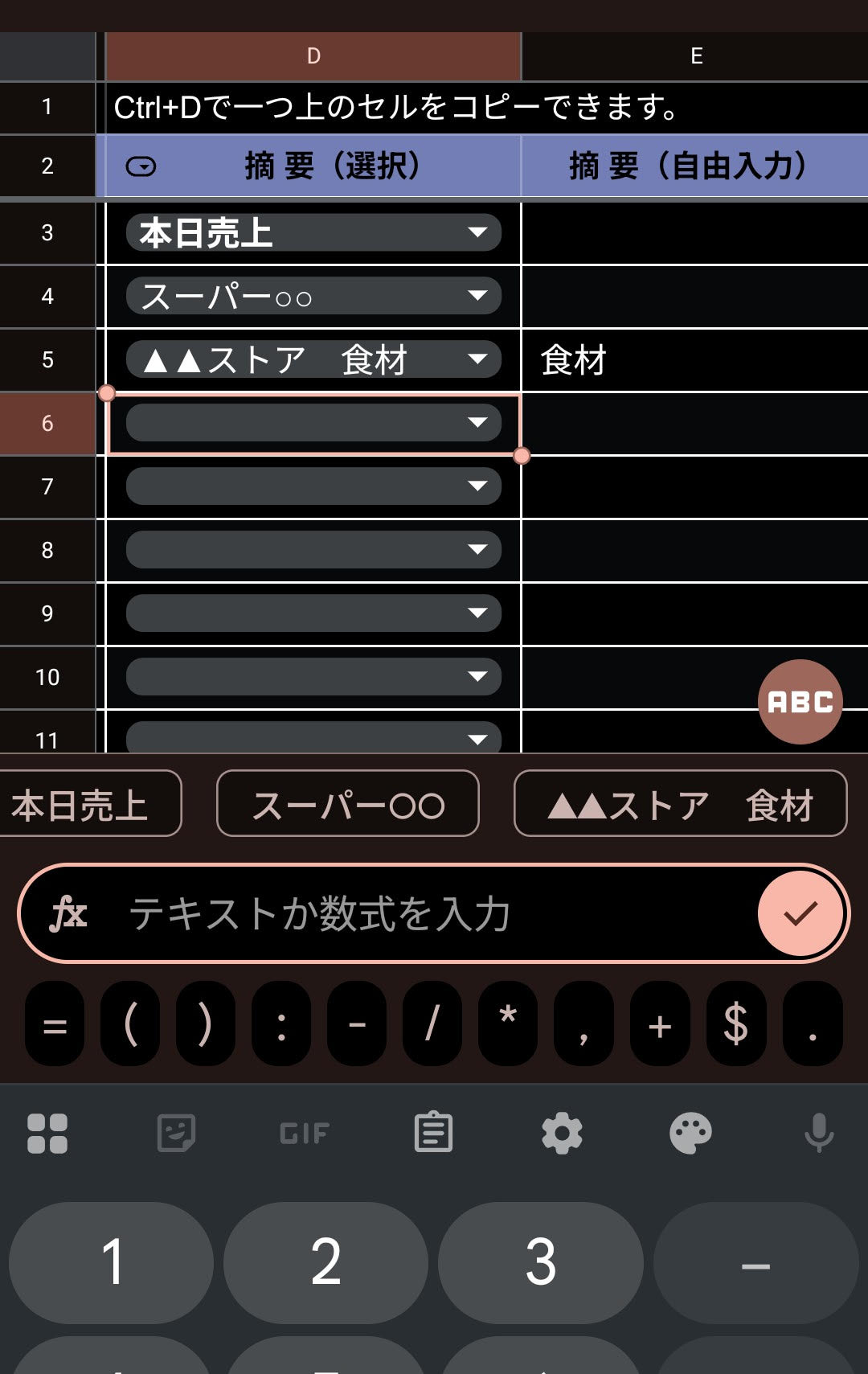Choose the スーパー○○ suggestion chip
Image resolution: width=868 pixels, height=1374 pixels.
pos(347,804)
